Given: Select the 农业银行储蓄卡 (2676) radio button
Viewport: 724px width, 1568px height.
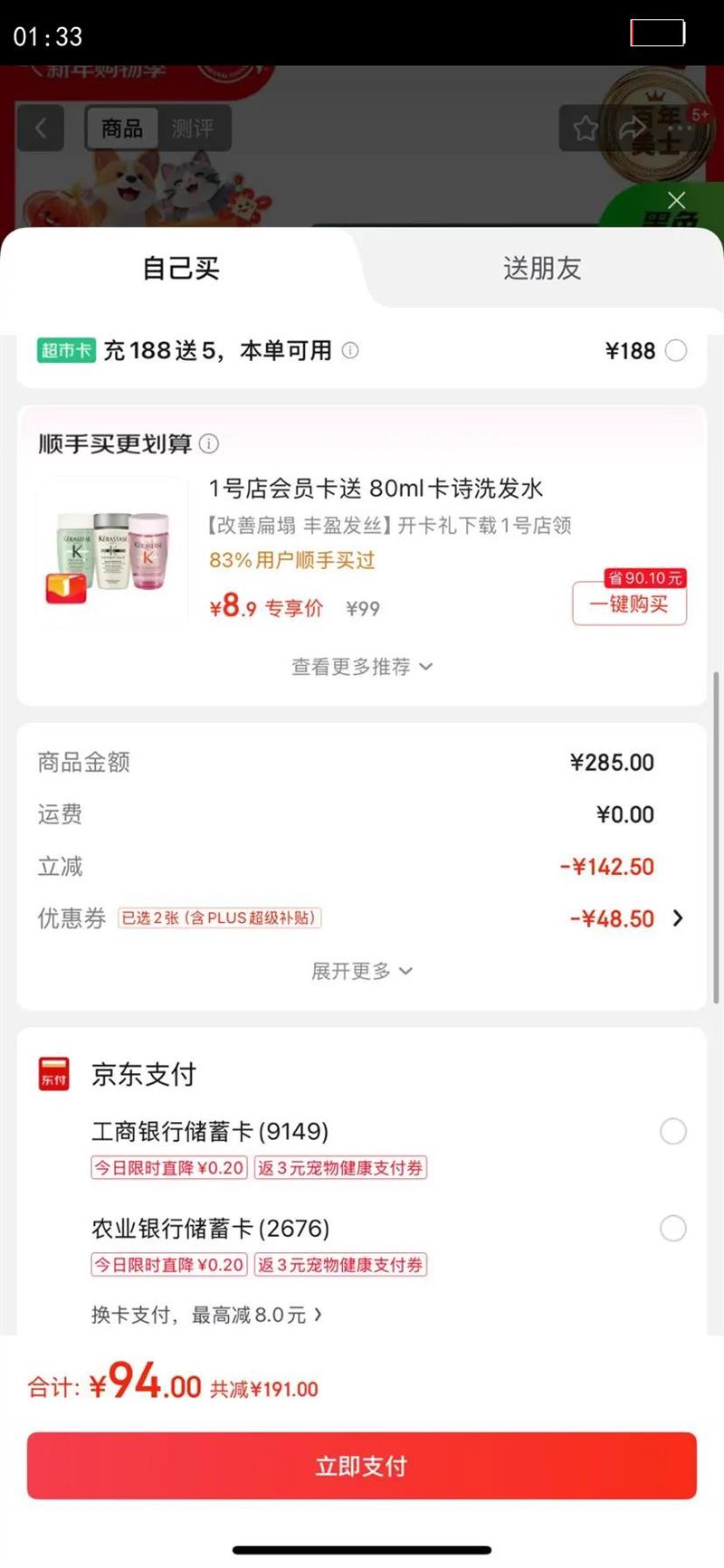Looking at the screenshot, I should (x=672, y=1228).
